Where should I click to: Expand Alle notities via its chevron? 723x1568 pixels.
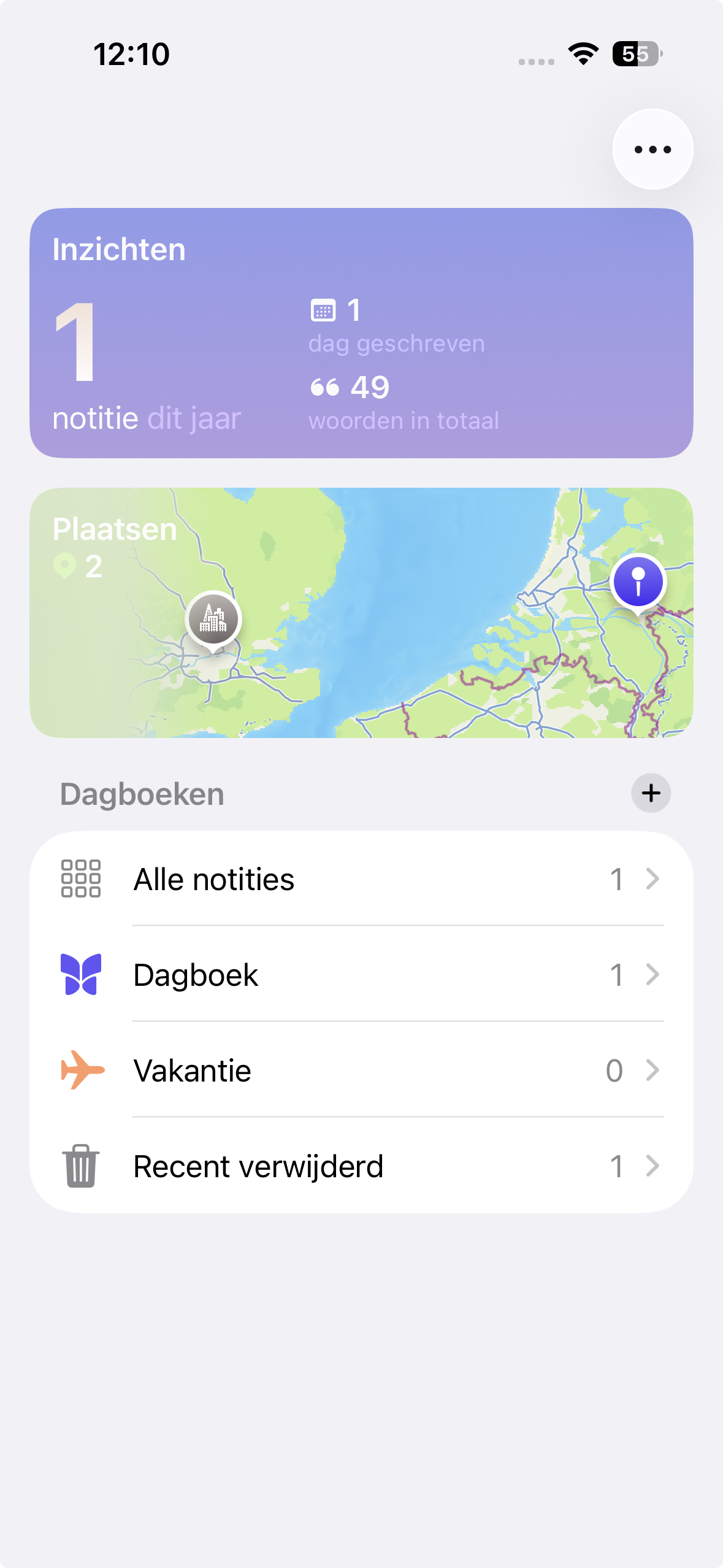tap(651, 878)
